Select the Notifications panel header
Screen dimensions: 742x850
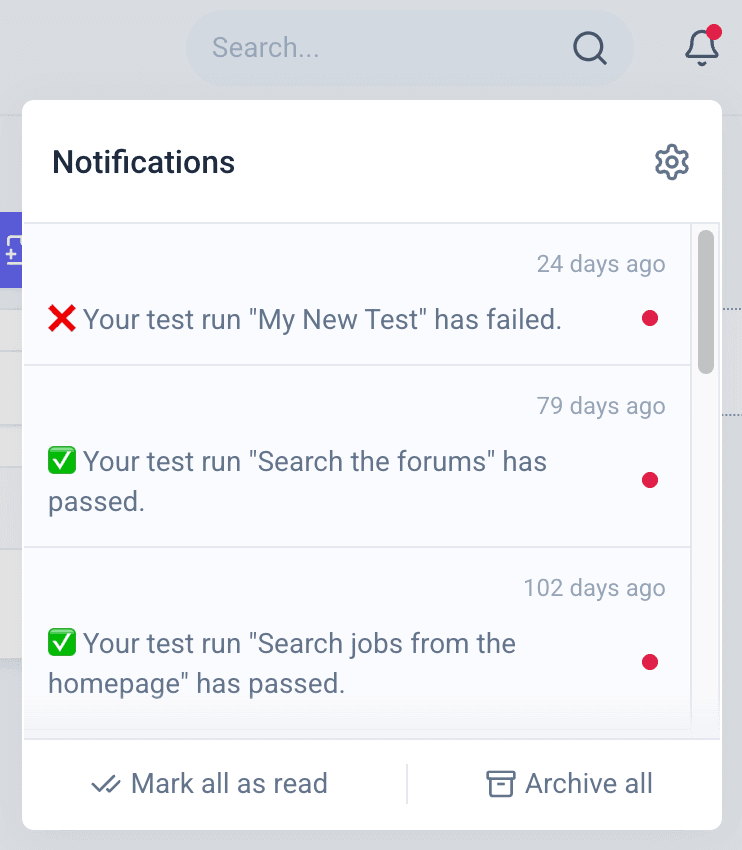(143, 161)
